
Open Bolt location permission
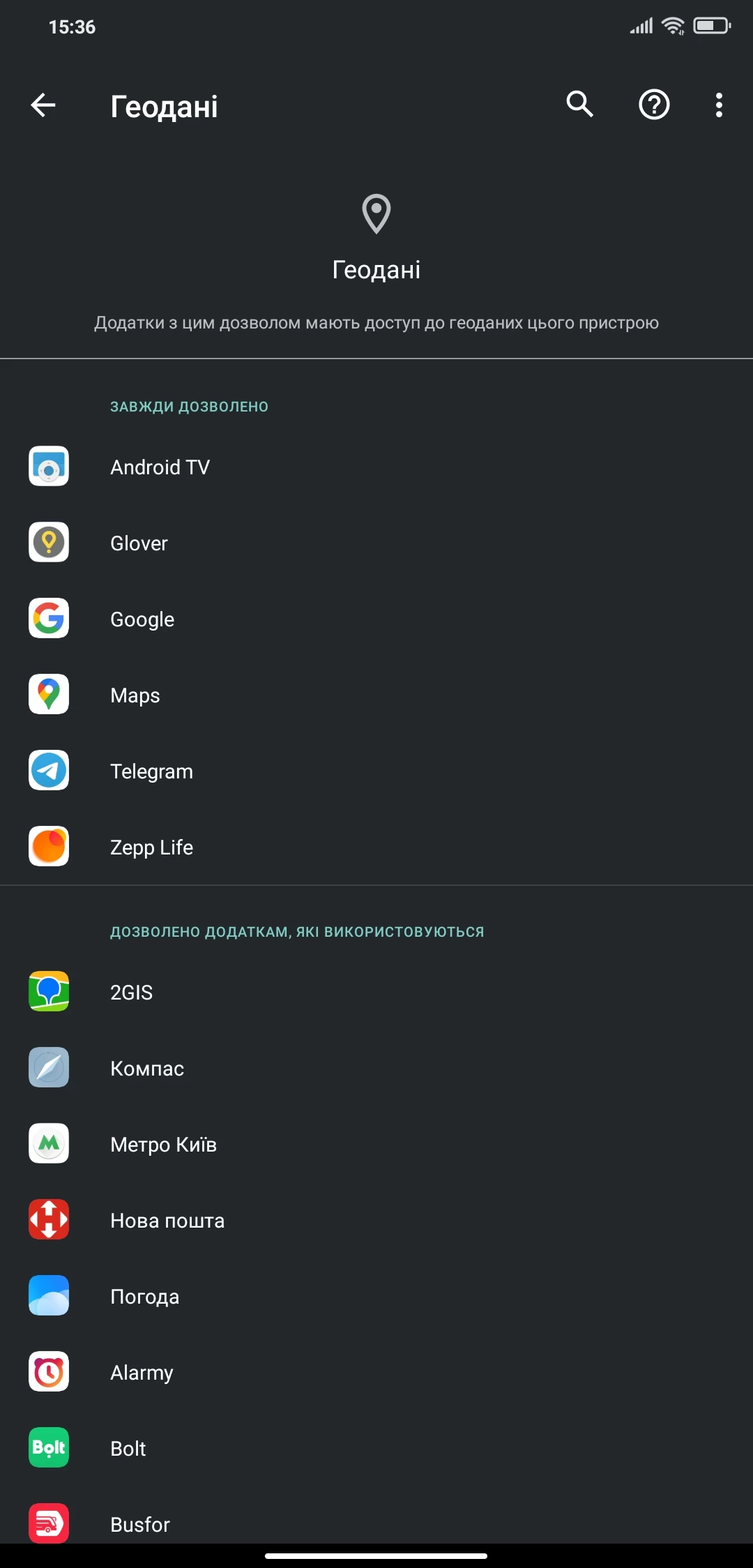point(128,1448)
